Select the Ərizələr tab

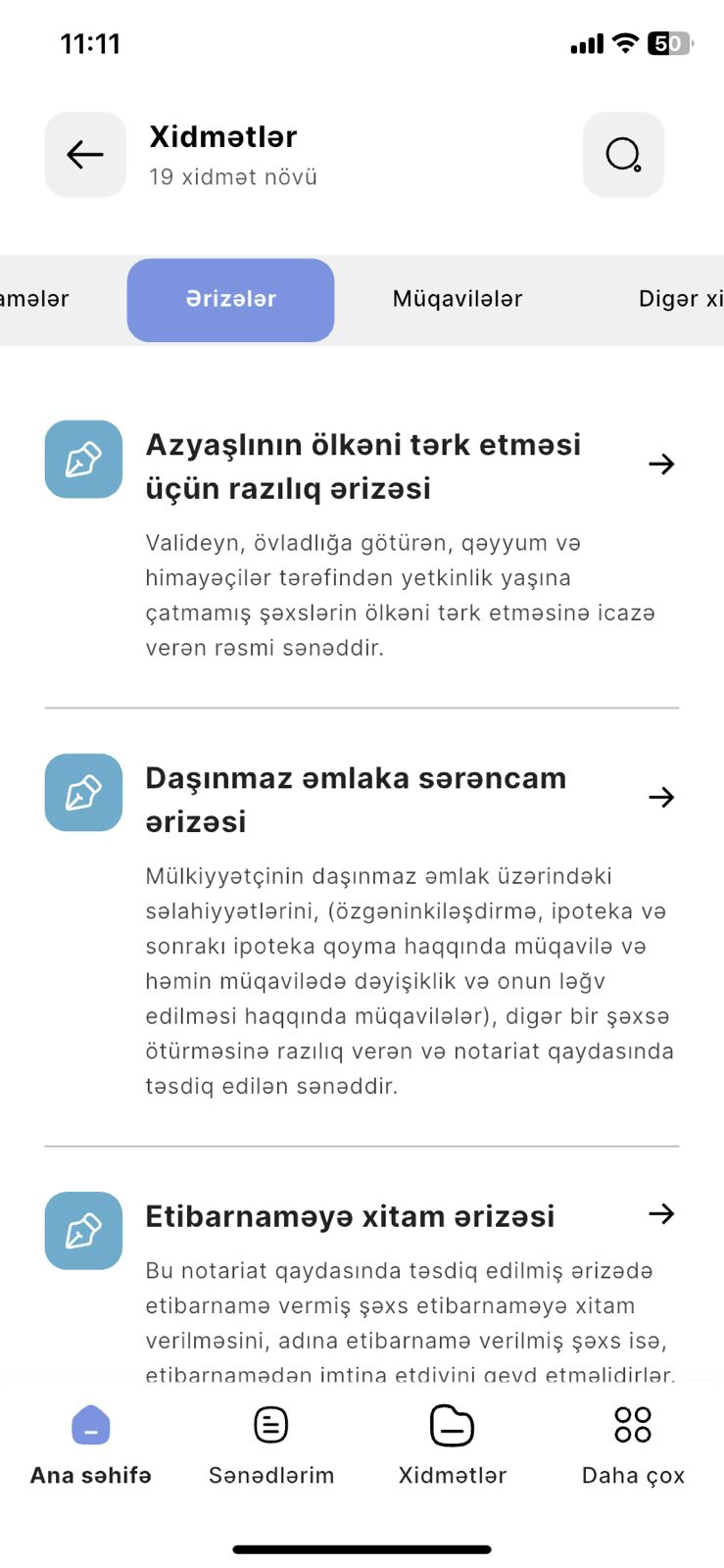[x=231, y=299]
